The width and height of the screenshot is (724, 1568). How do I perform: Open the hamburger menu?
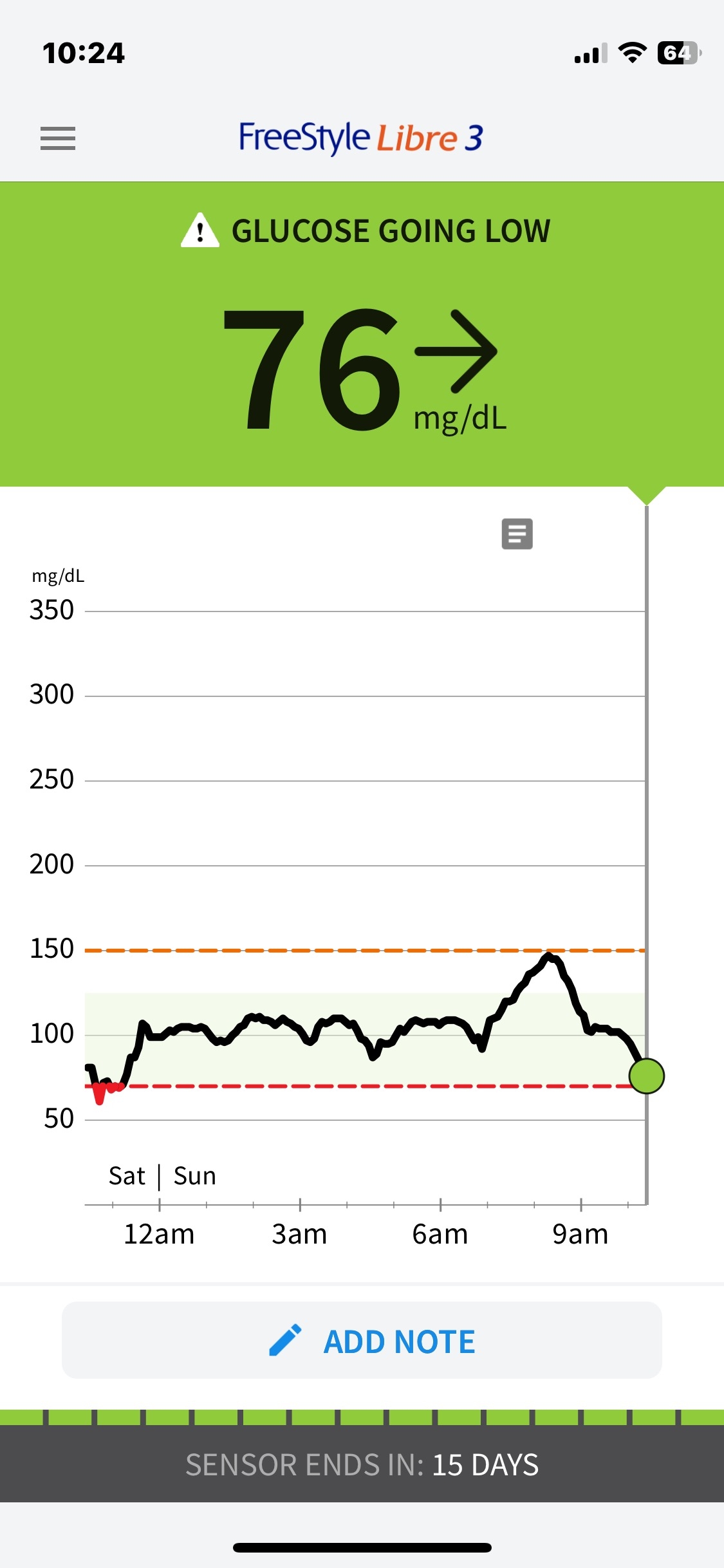click(x=58, y=138)
